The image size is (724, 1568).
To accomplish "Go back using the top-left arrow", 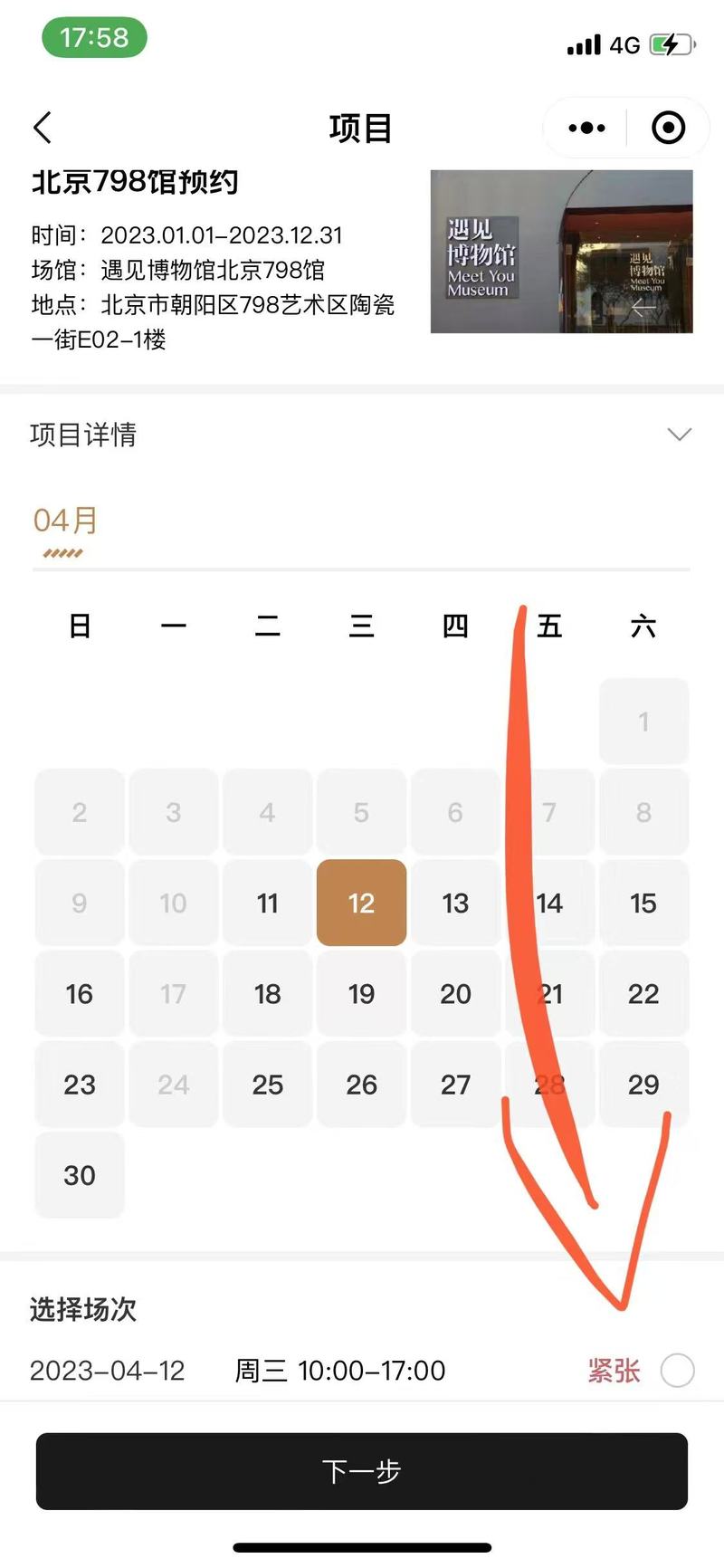I will [43, 128].
